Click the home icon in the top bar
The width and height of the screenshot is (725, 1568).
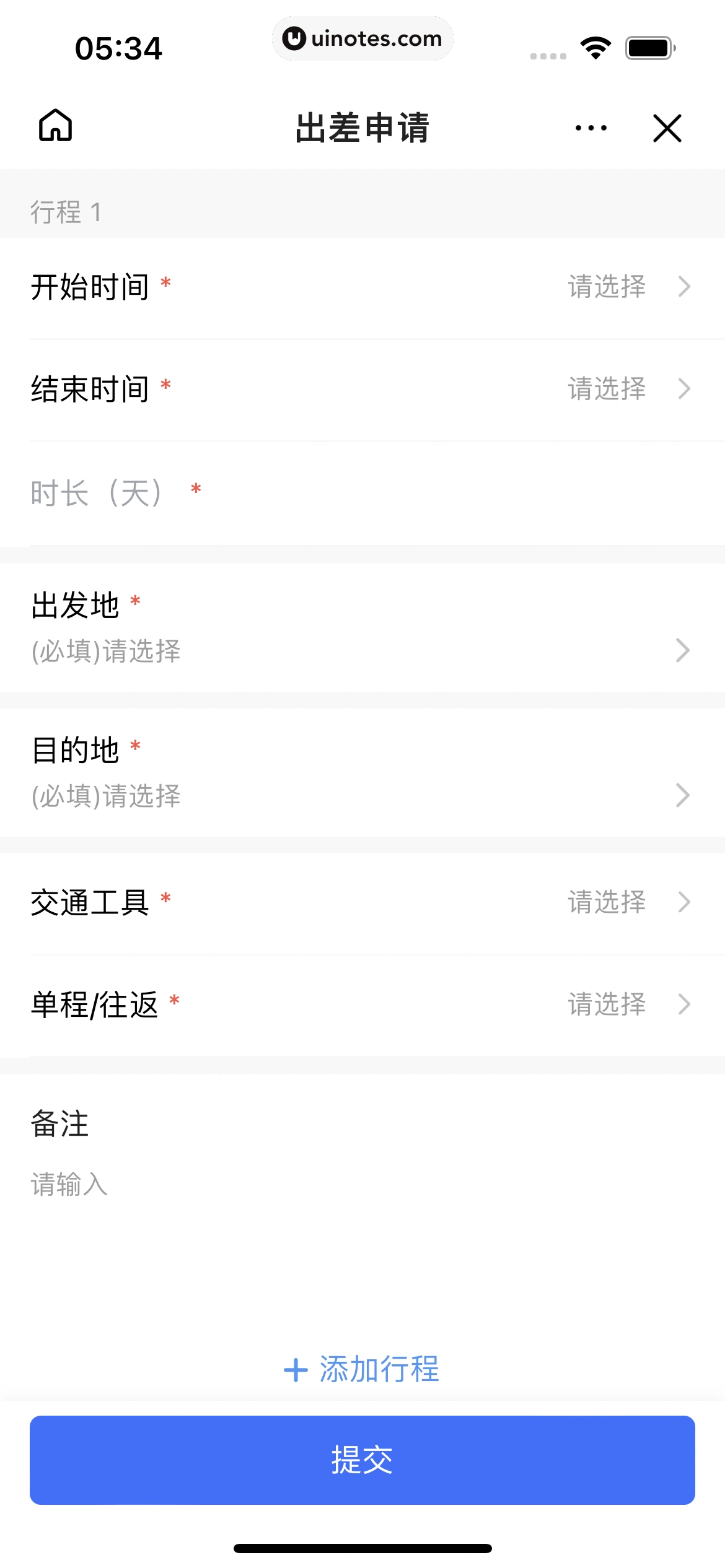[56, 126]
